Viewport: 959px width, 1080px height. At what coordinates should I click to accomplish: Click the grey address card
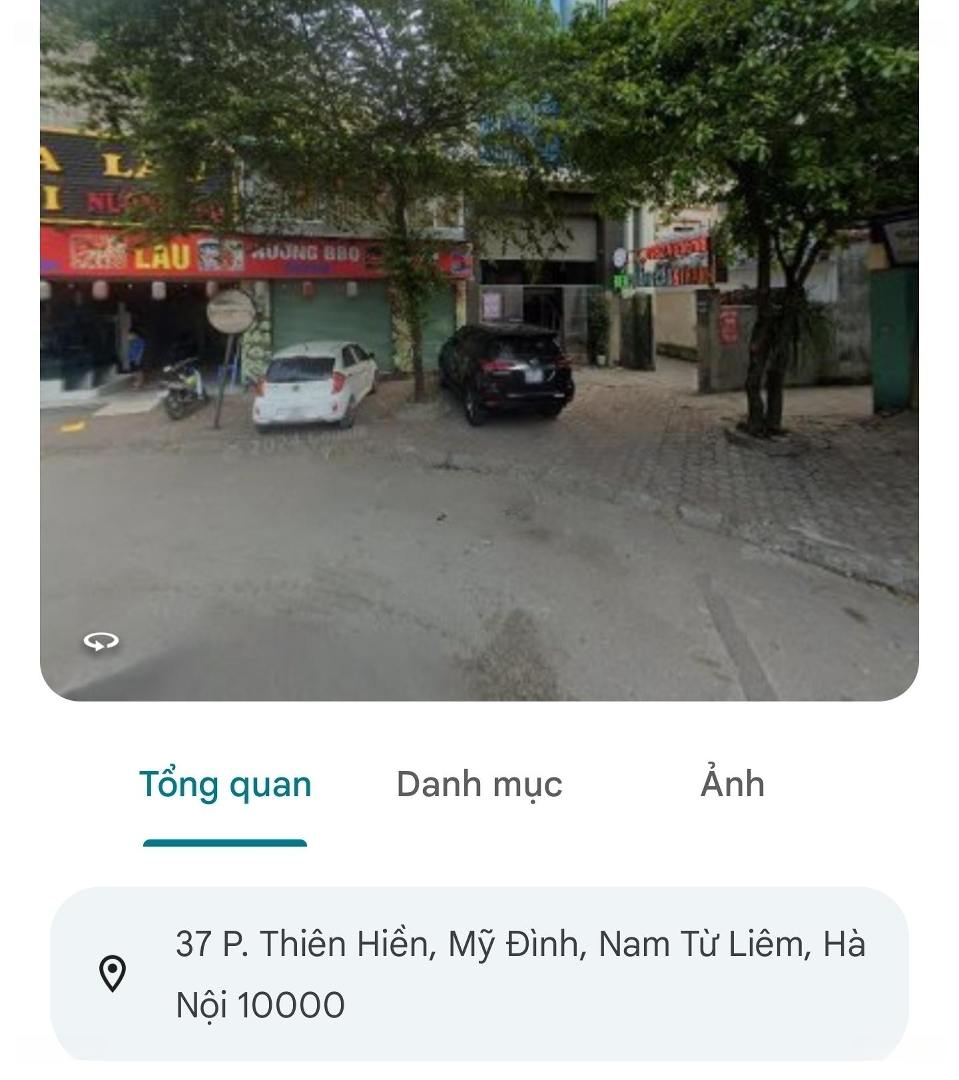pos(480,972)
